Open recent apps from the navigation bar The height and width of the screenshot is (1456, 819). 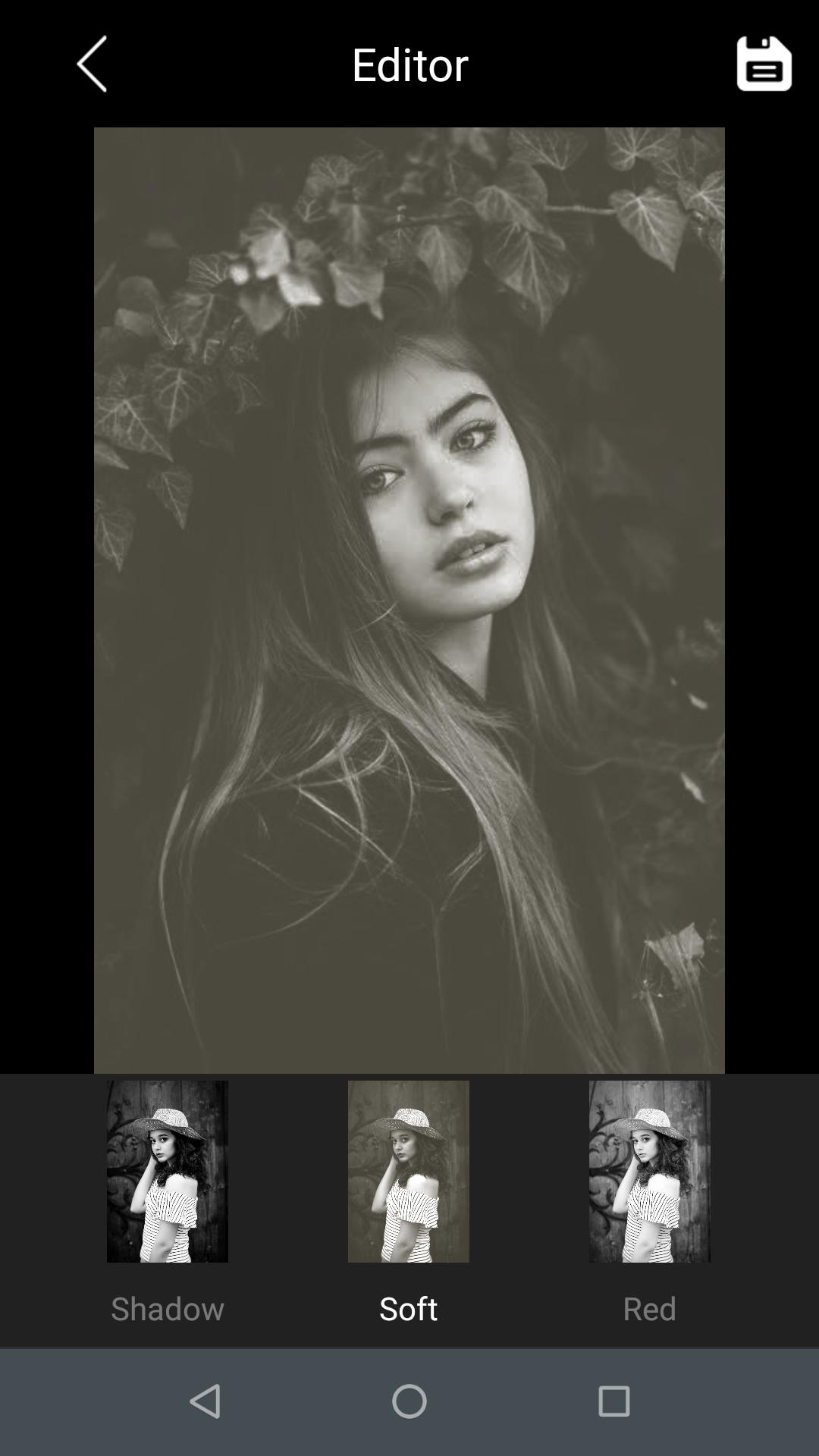coord(614,1401)
